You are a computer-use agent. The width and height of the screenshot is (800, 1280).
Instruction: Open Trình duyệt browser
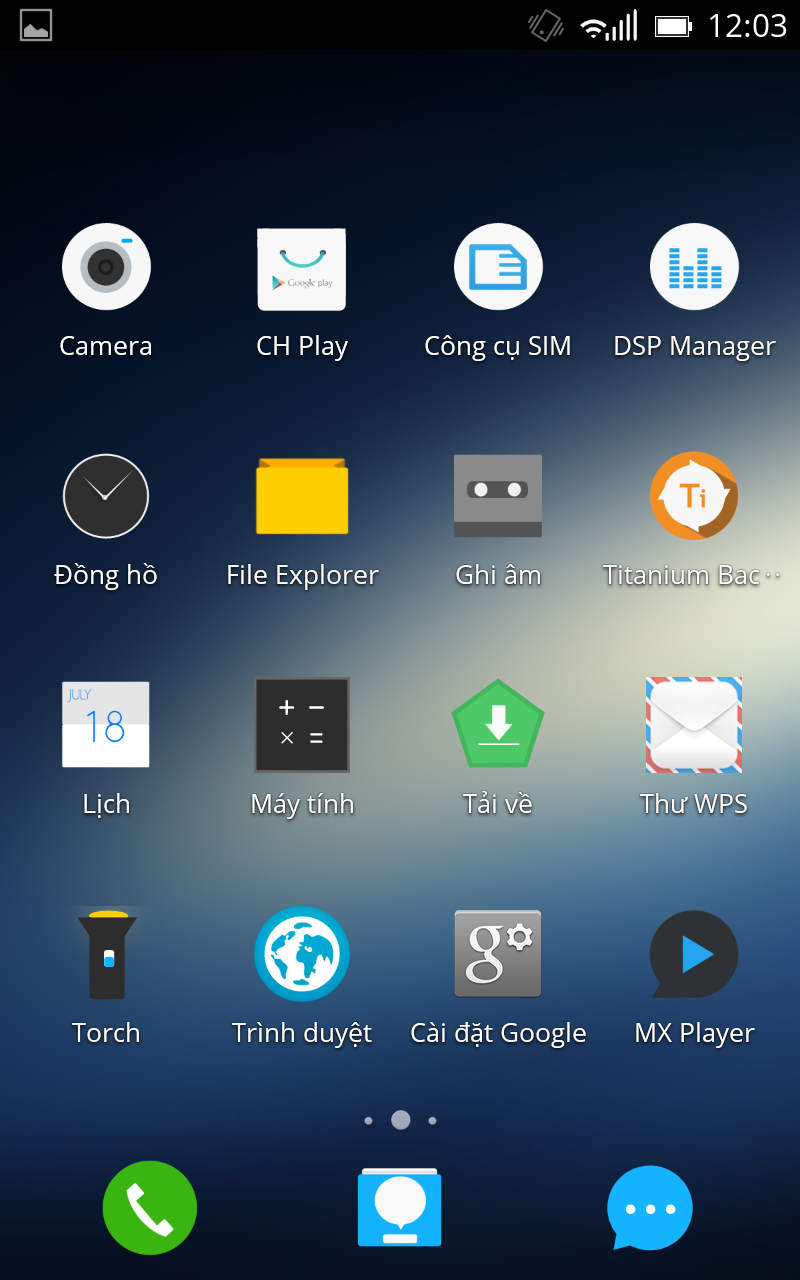click(x=302, y=954)
